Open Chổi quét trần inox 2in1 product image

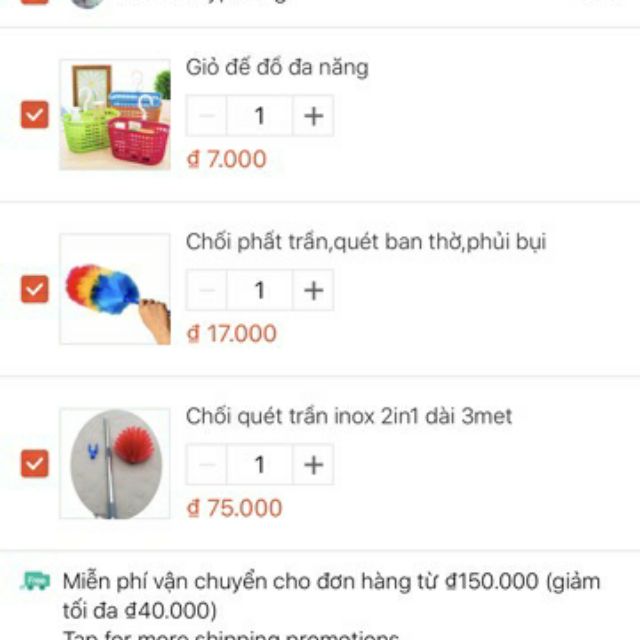(115, 463)
